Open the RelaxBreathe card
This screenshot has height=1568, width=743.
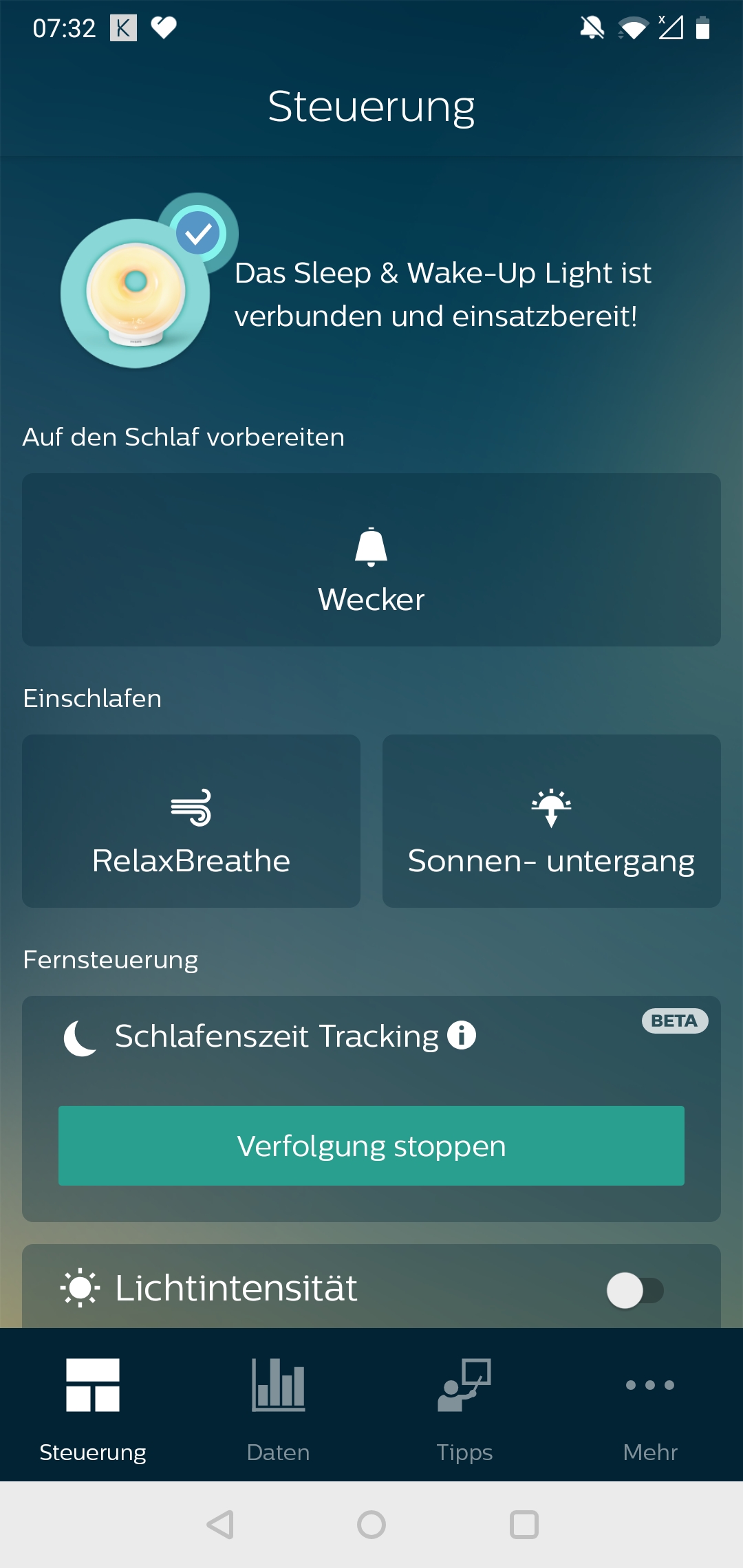(191, 820)
